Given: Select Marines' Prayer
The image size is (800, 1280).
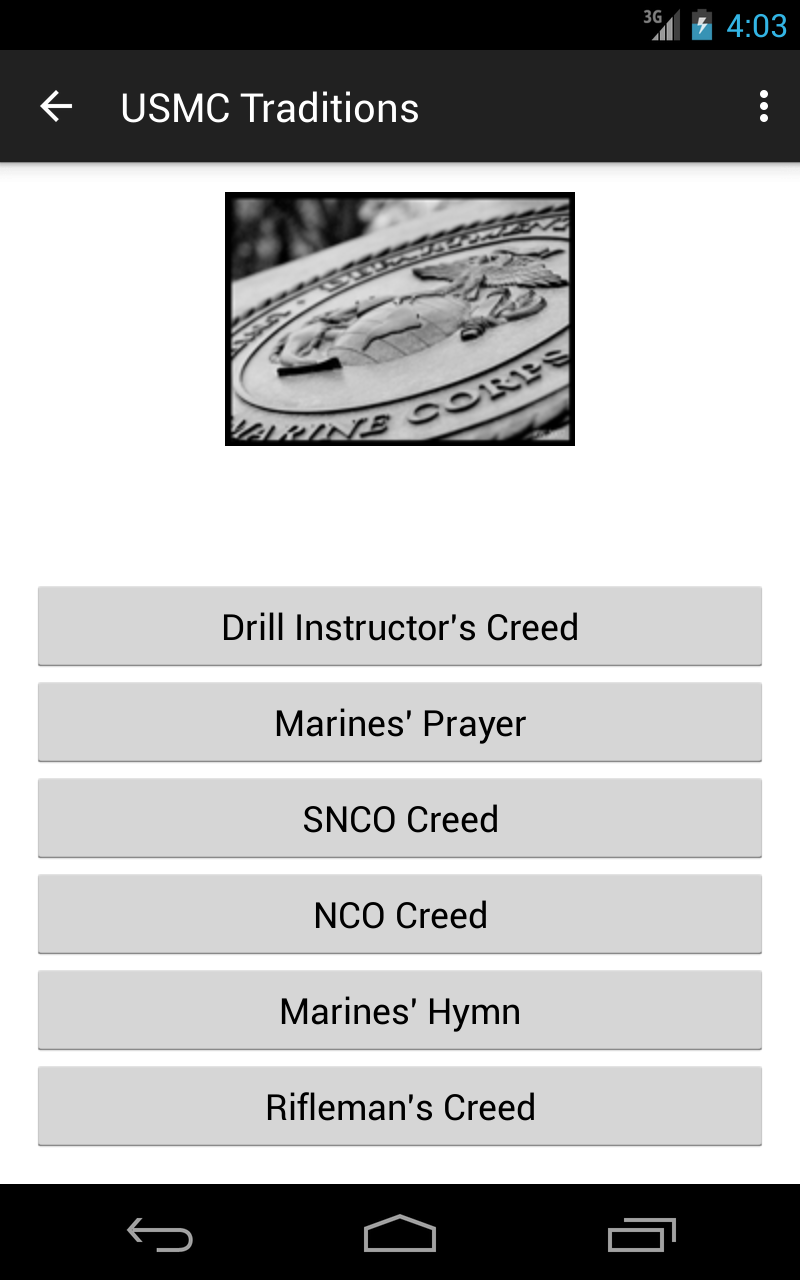Looking at the screenshot, I should point(400,722).
